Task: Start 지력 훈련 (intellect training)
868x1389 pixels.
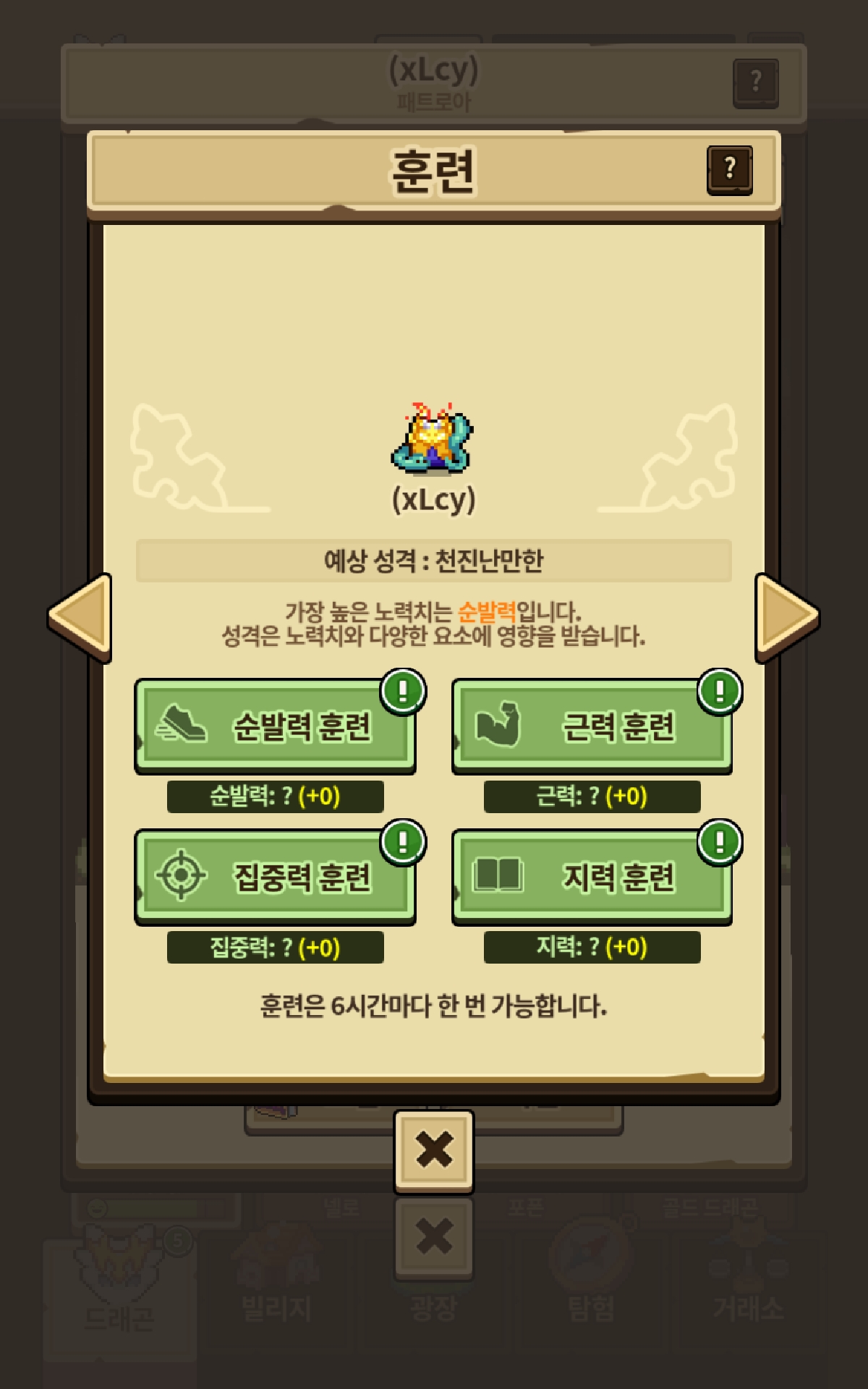Action: point(592,878)
